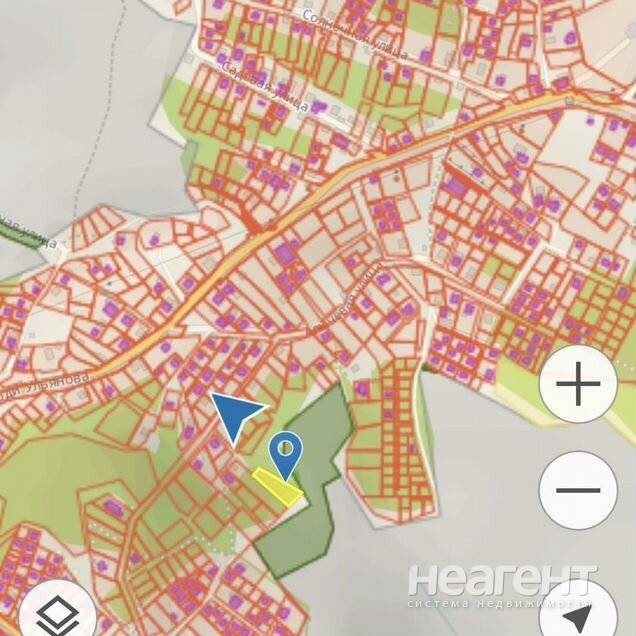The image size is (636, 636).
Task: Zoom in on the map
Action: [x=578, y=385]
